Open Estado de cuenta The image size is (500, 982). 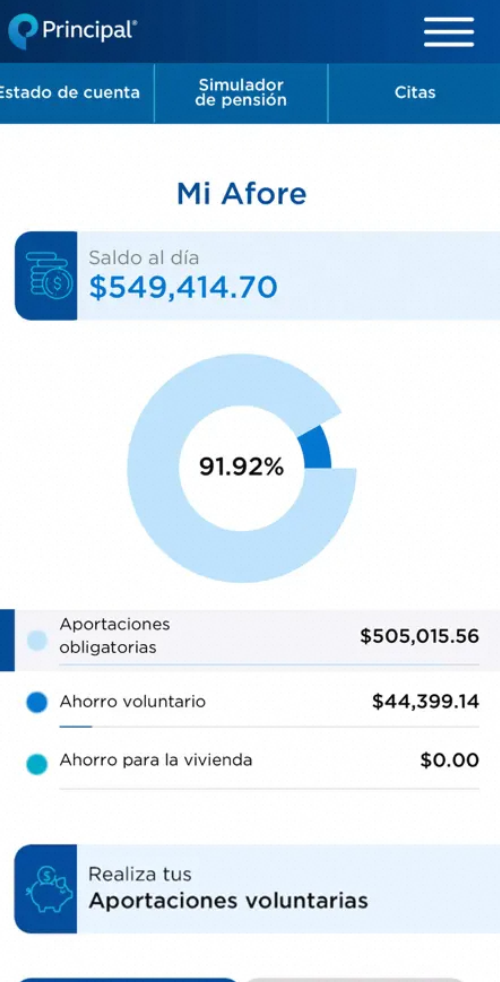click(x=76, y=93)
